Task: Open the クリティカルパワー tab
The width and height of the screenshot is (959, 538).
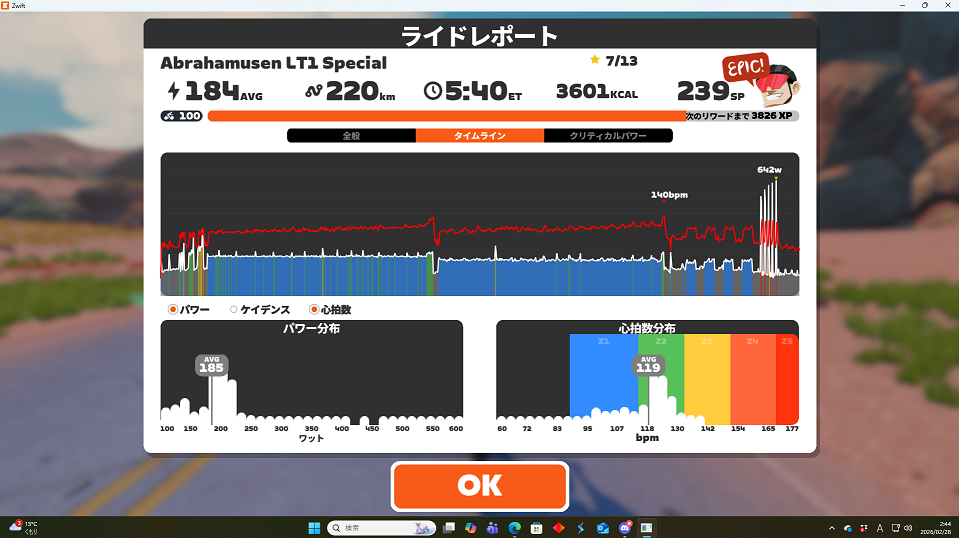Action: click(x=608, y=136)
